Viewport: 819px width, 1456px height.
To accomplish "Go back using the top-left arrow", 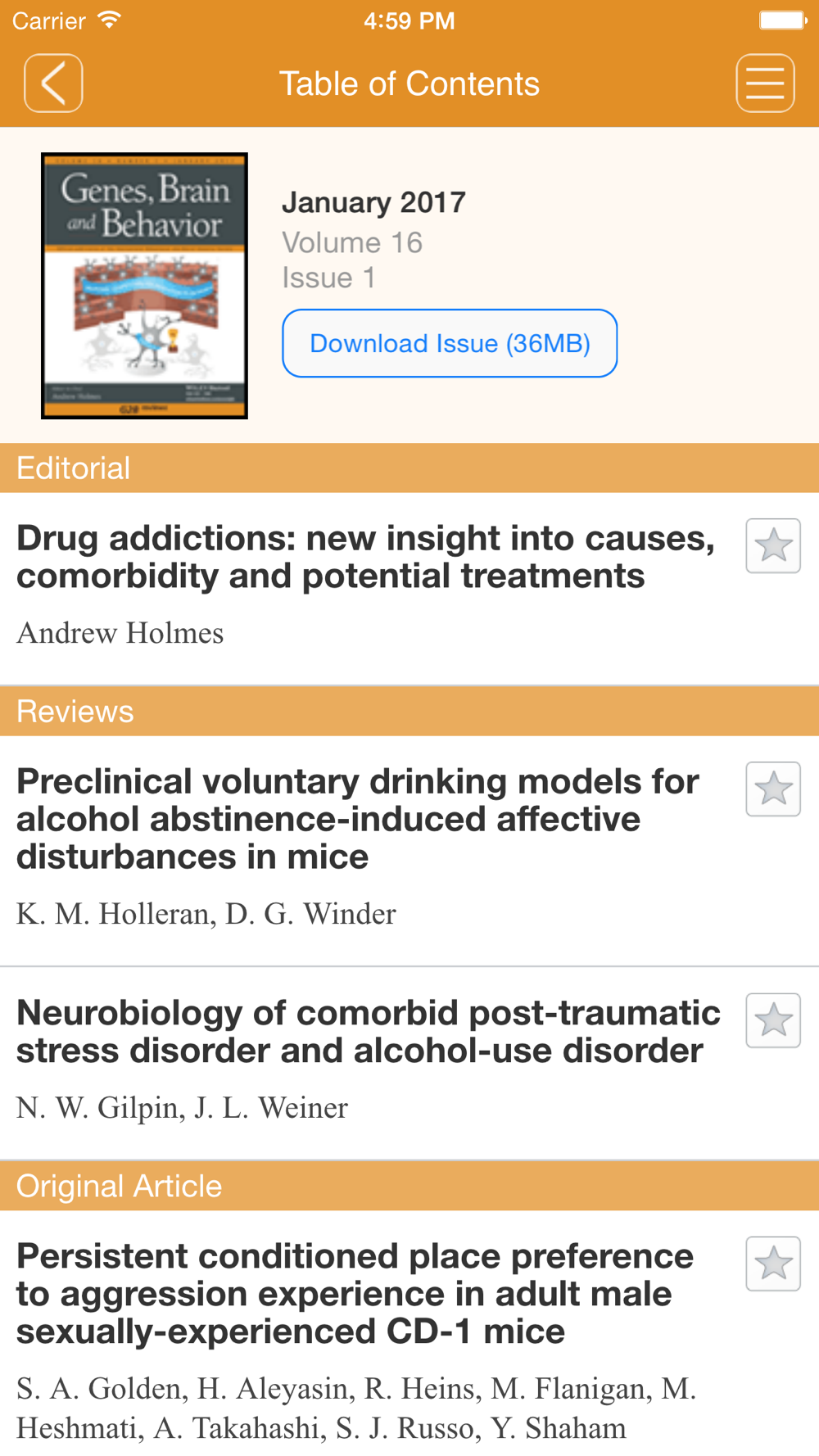I will (x=53, y=84).
